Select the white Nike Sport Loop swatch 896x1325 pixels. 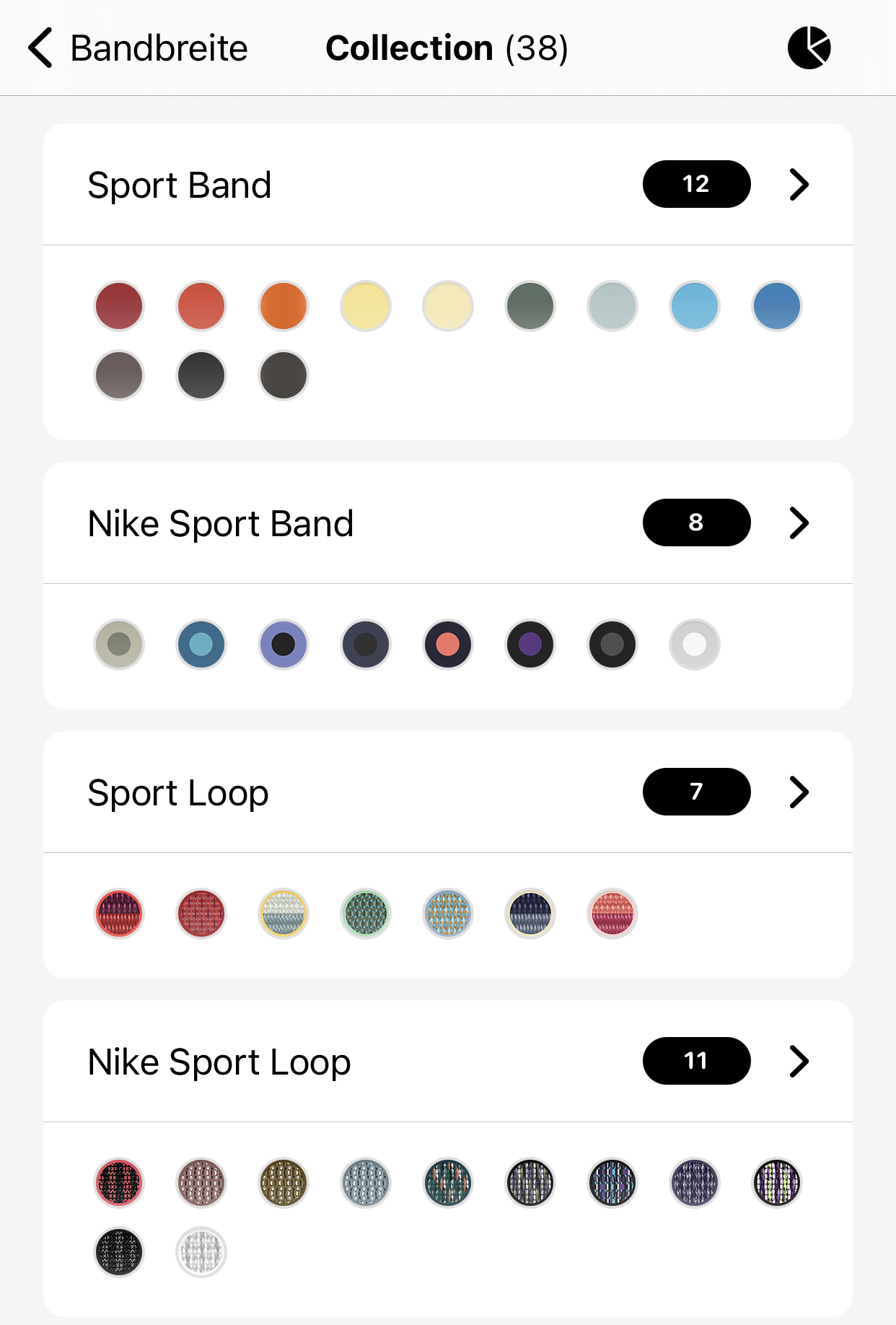(x=201, y=1252)
